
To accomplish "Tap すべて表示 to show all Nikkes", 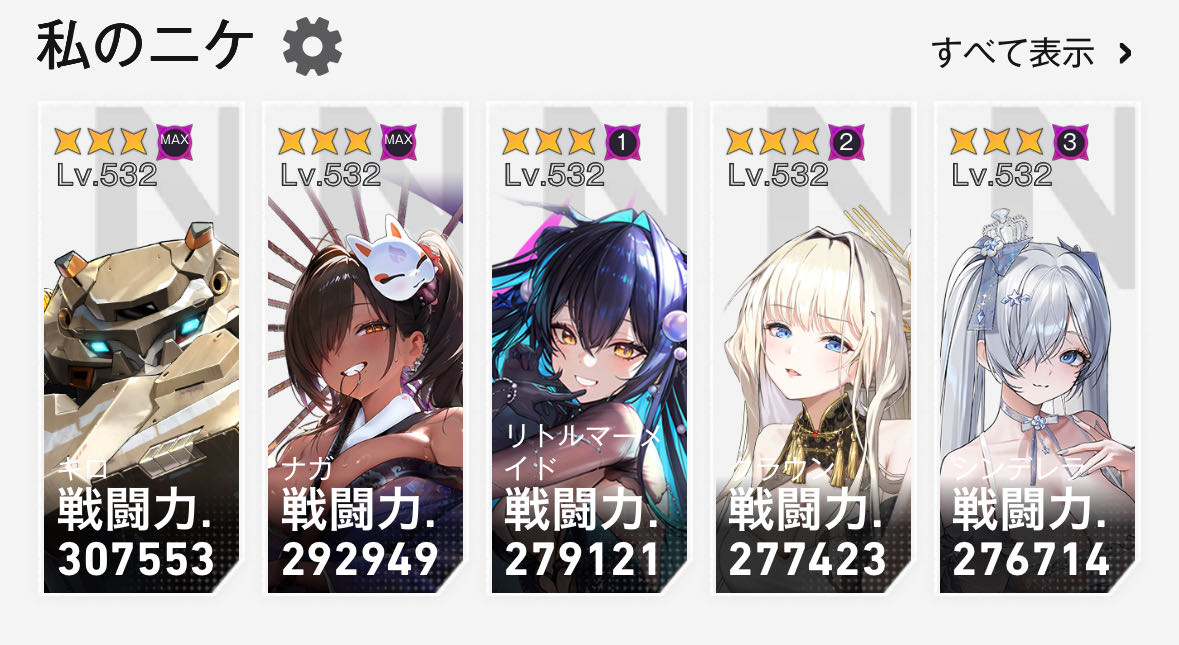I will pyautogui.click(x=1030, y=52).
